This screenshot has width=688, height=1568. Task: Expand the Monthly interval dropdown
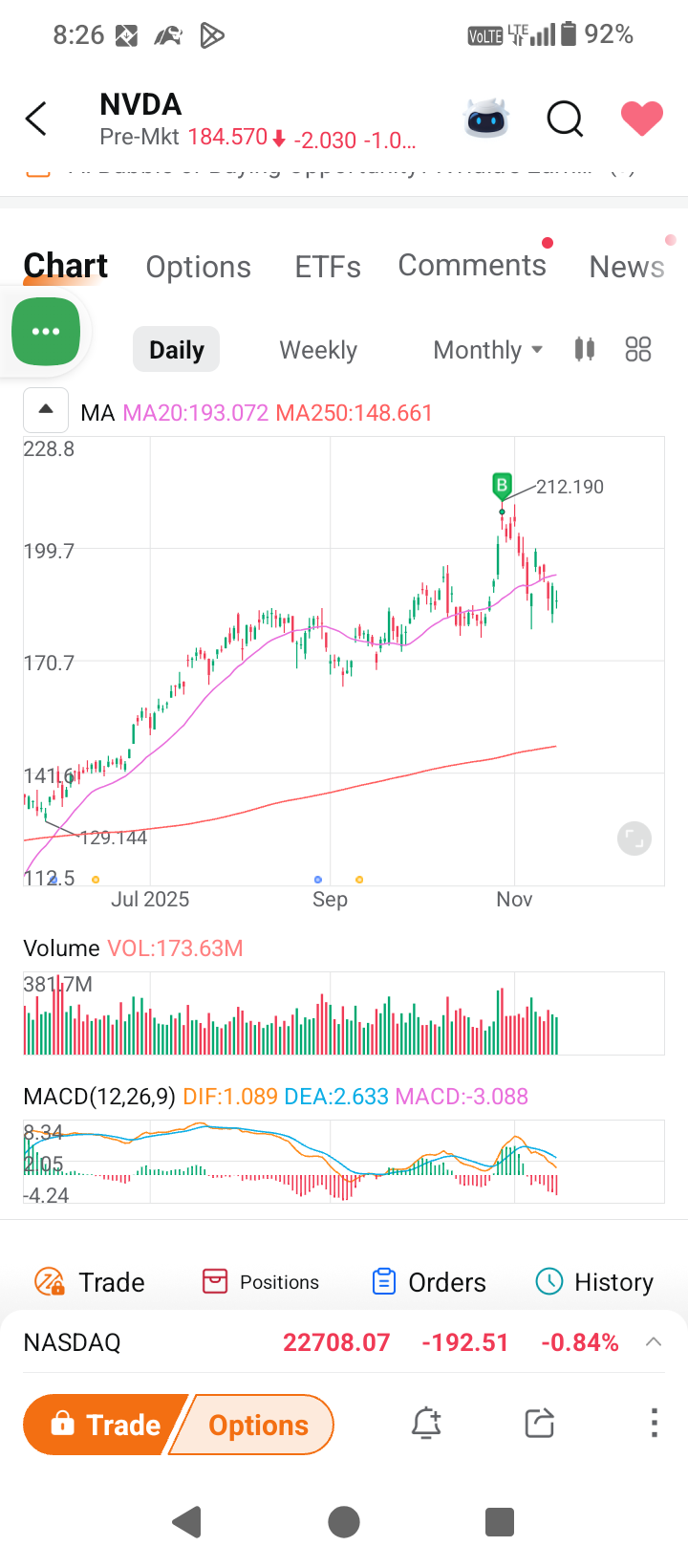click(x=488, y=350)
